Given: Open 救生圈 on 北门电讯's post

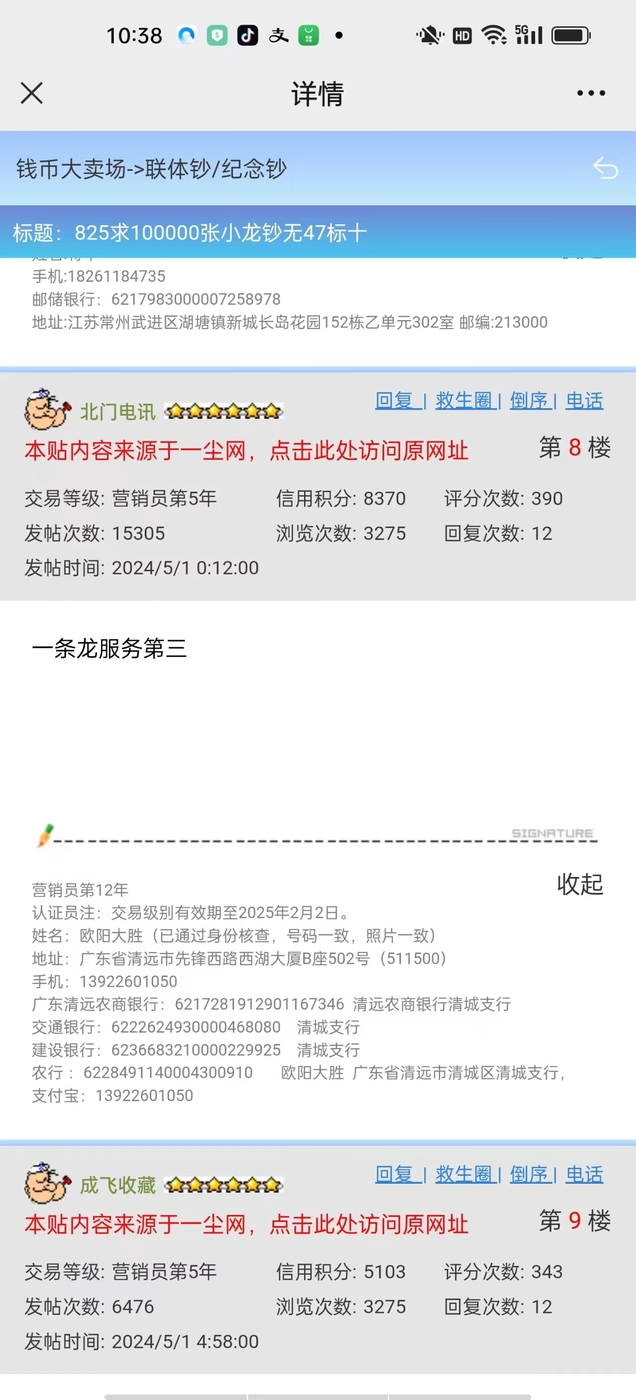Looking at the screenshot, I should pyautogui.click(x=464, y=401).
